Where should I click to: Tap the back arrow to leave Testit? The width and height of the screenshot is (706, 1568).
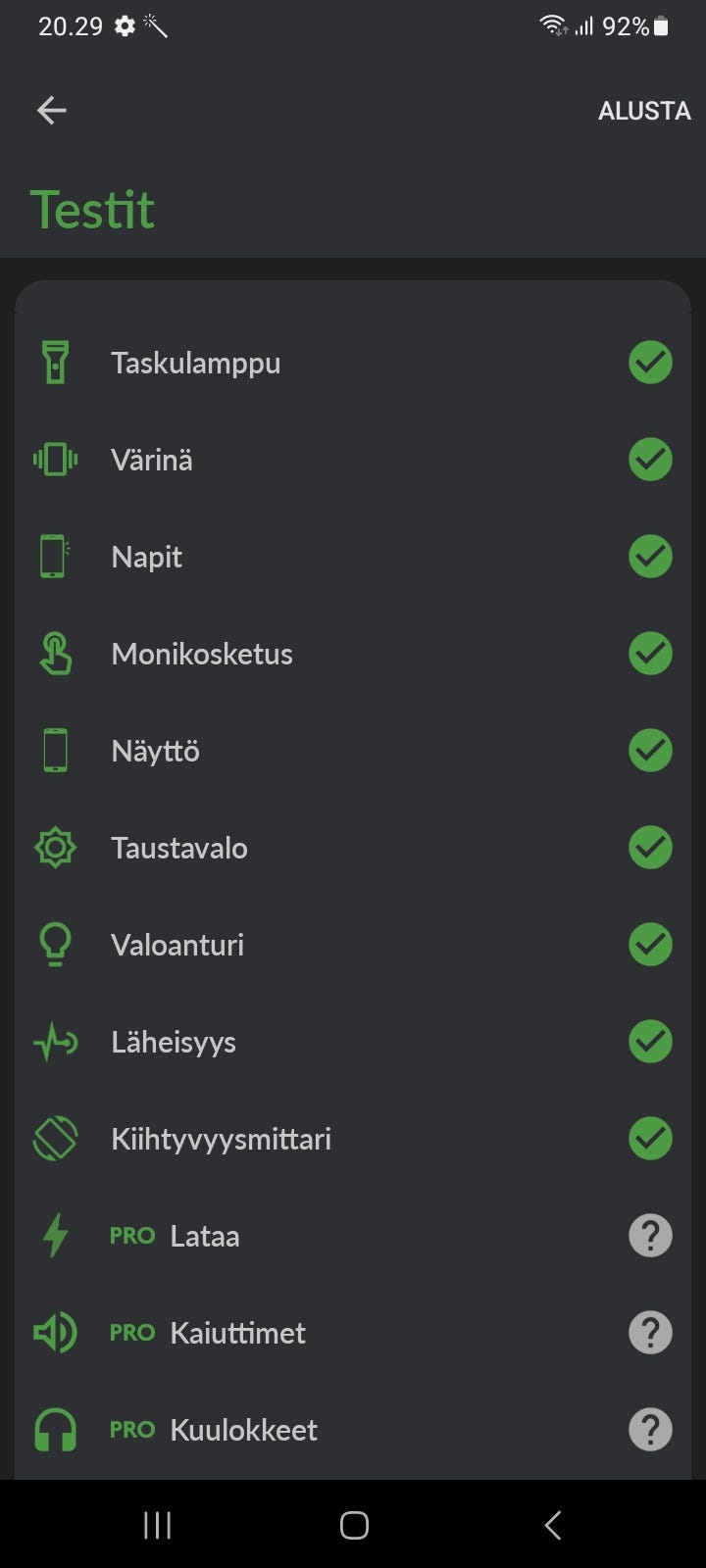pos(51,110)
